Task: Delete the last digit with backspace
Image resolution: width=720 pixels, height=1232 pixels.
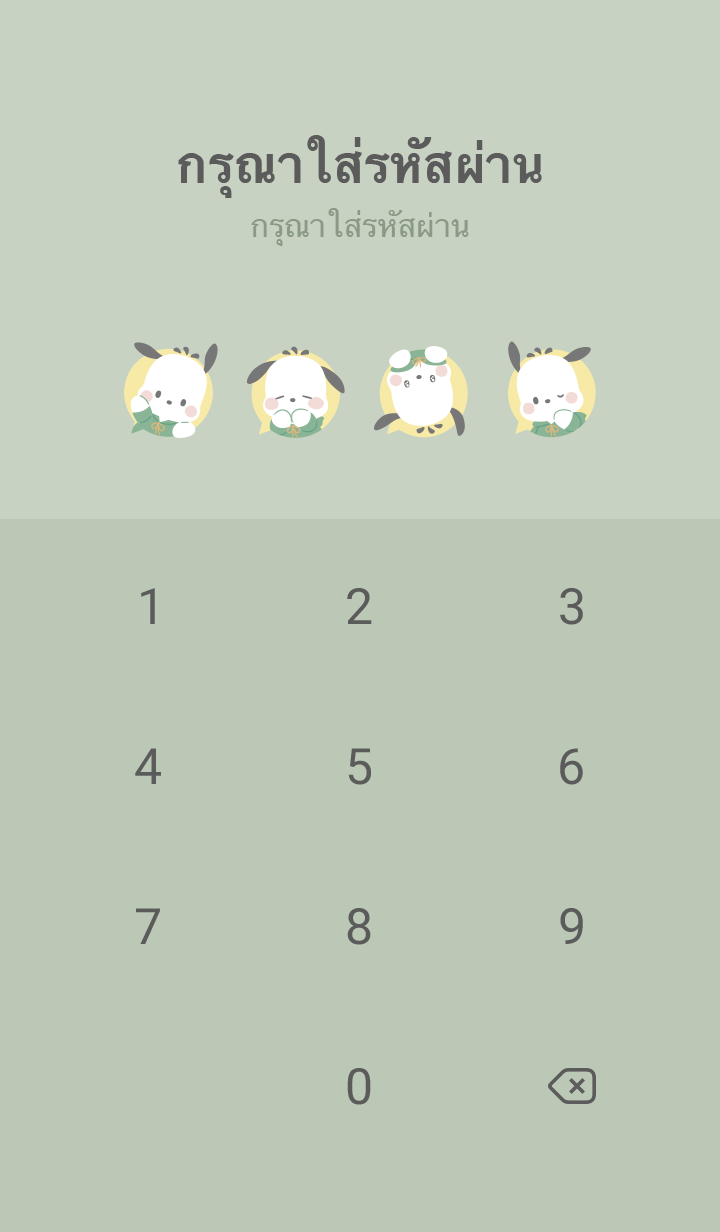Action: click(572, 1086)
